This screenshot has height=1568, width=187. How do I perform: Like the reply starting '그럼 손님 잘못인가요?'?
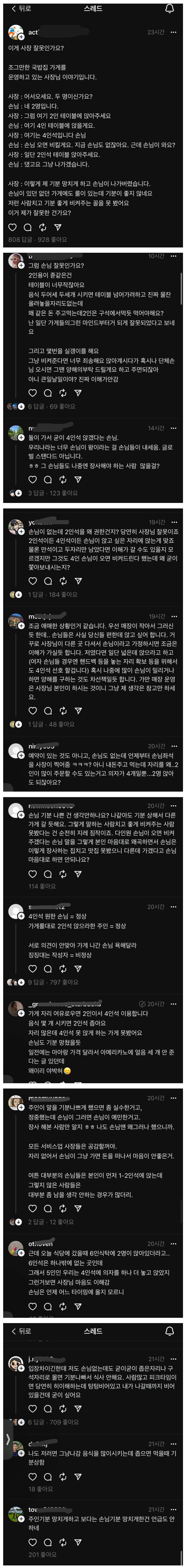[x=33, y=393]
